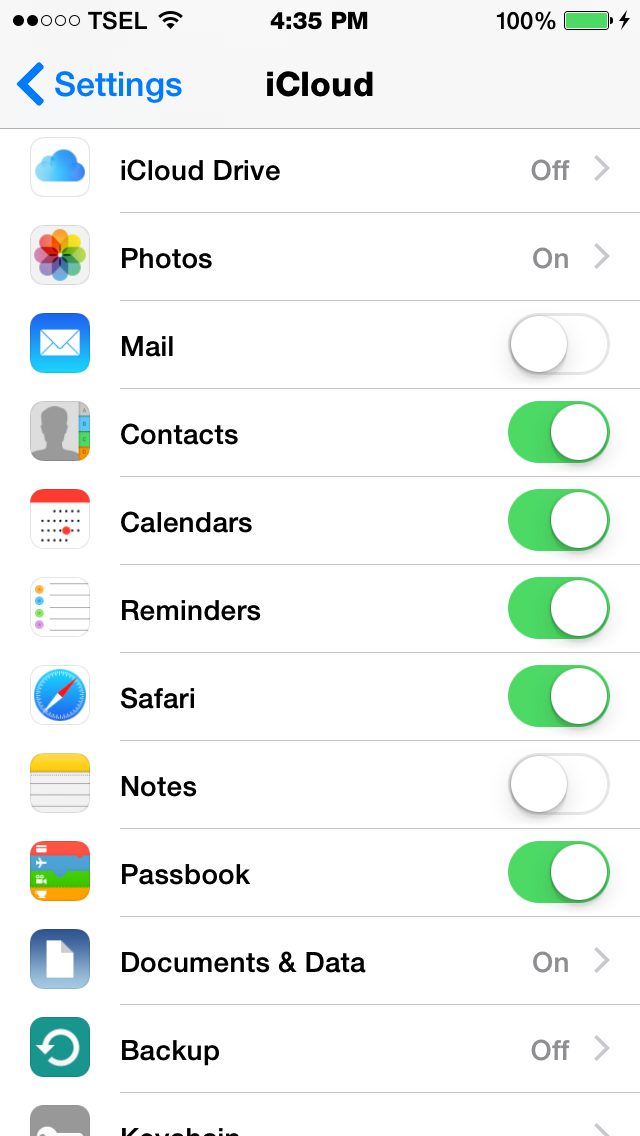
Task: Enable Mail sync toggle
Action: (x=559, y=344)
